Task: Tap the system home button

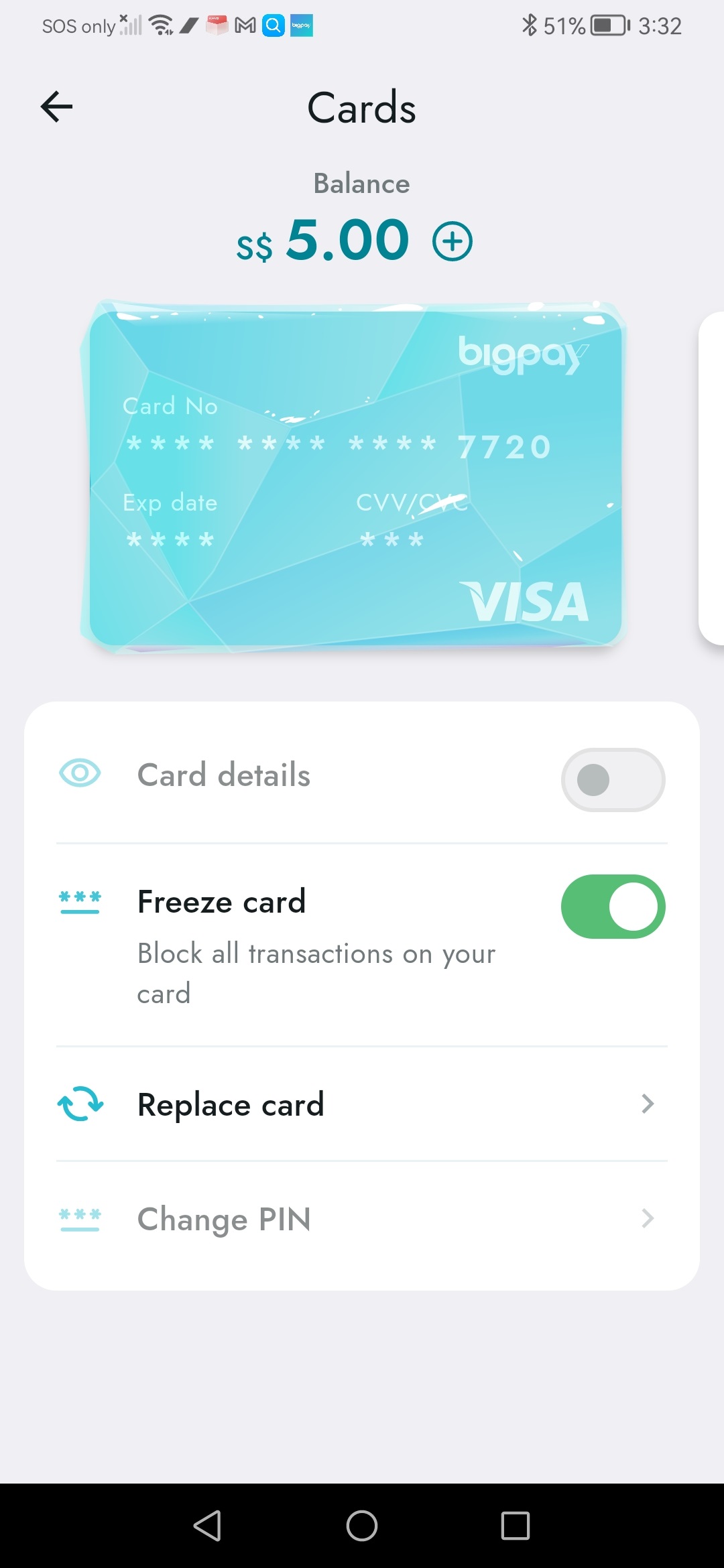Action: 362,1526
